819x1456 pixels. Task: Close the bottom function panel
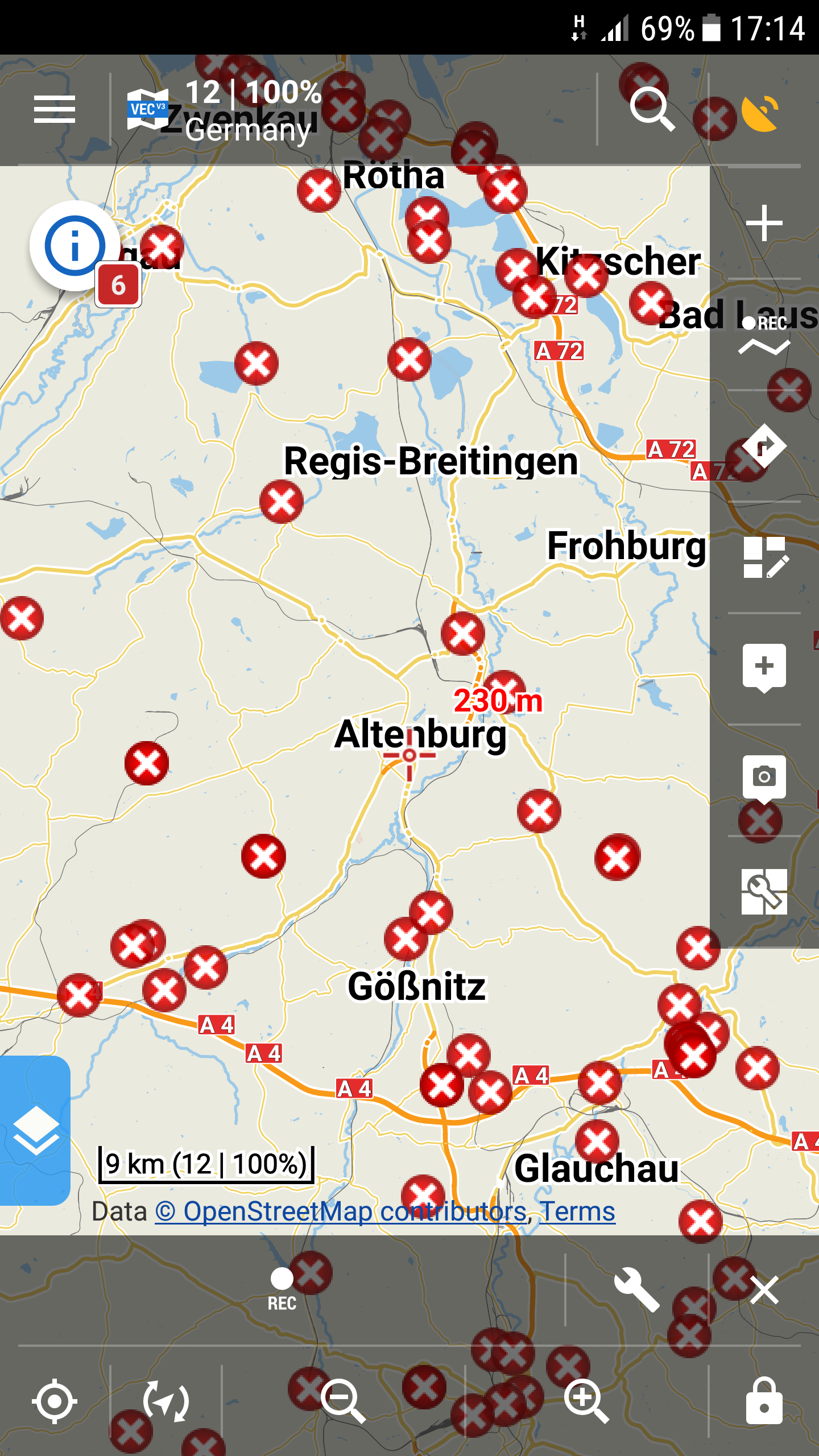764,1290
